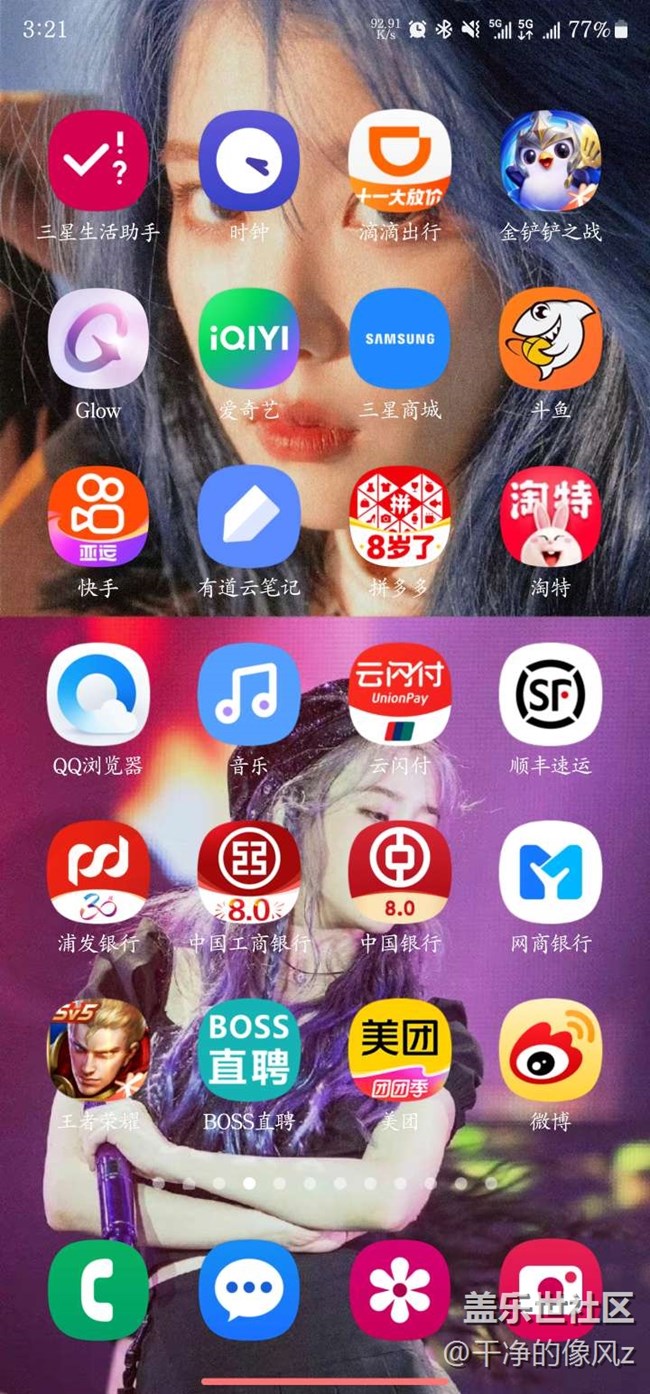Open 三星生活助手 app

pyautogui.click(x=98, y=161)
